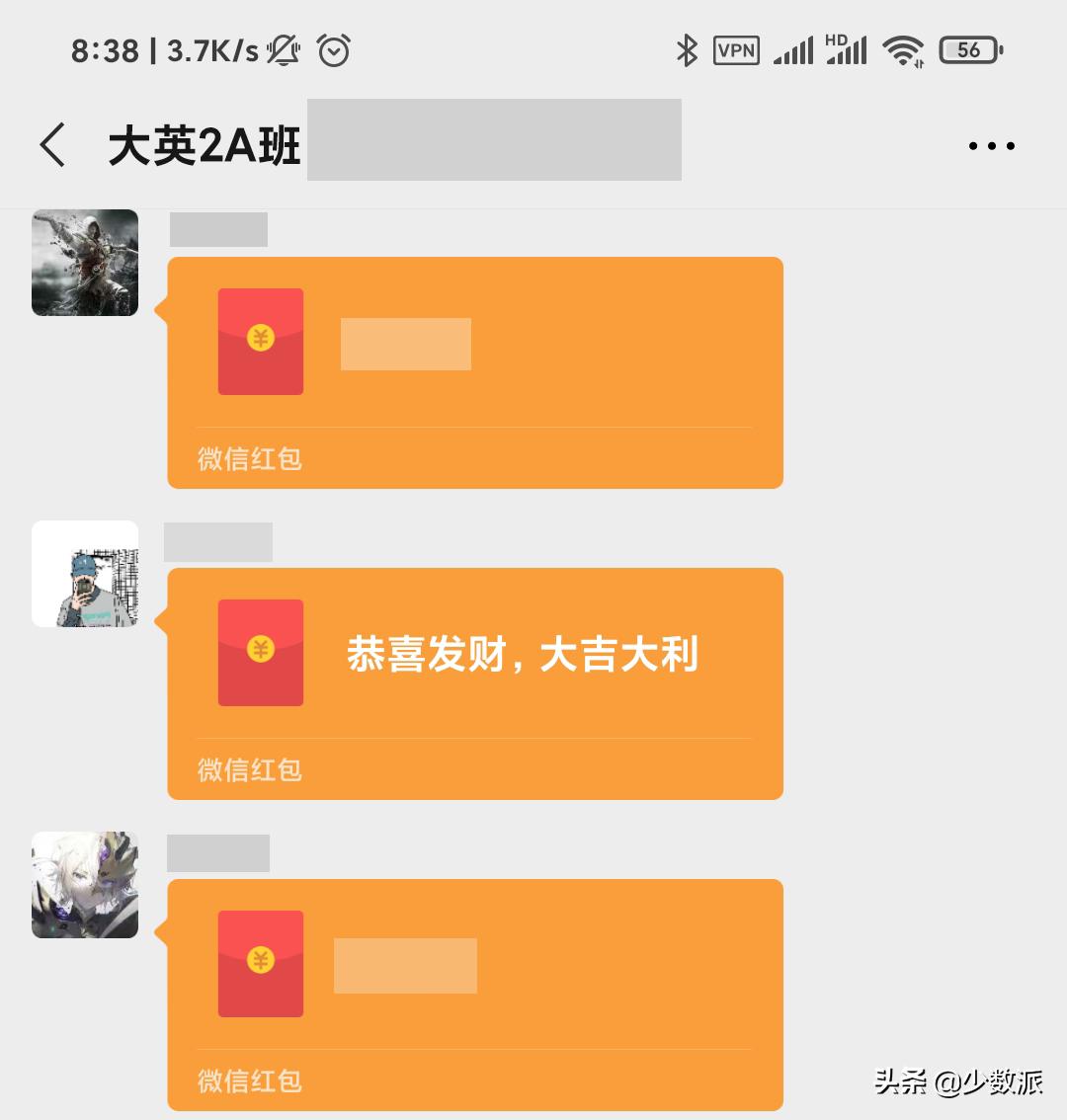1067x1120 pixels.
Task: Tap the 微信红包 label on the first packet
Action: [x=249, y=459]
